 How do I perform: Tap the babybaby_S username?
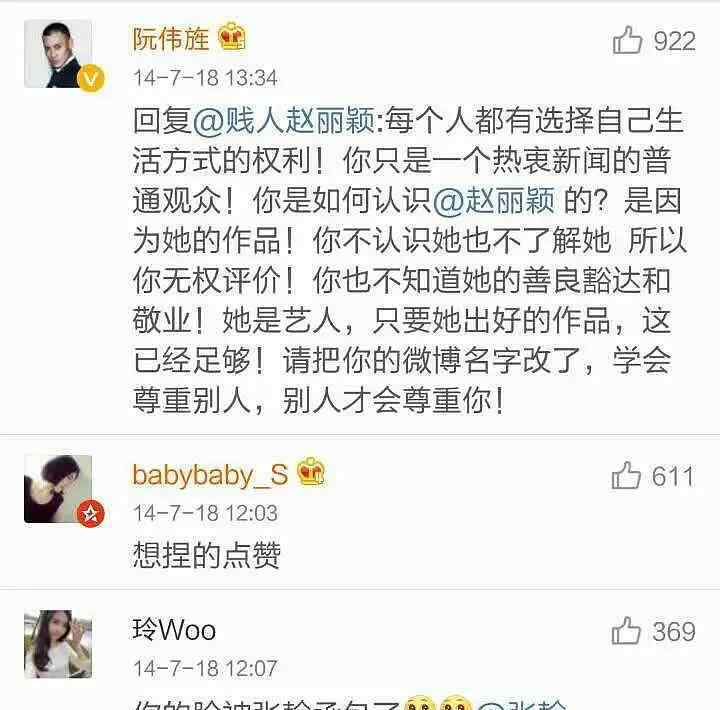210,475
